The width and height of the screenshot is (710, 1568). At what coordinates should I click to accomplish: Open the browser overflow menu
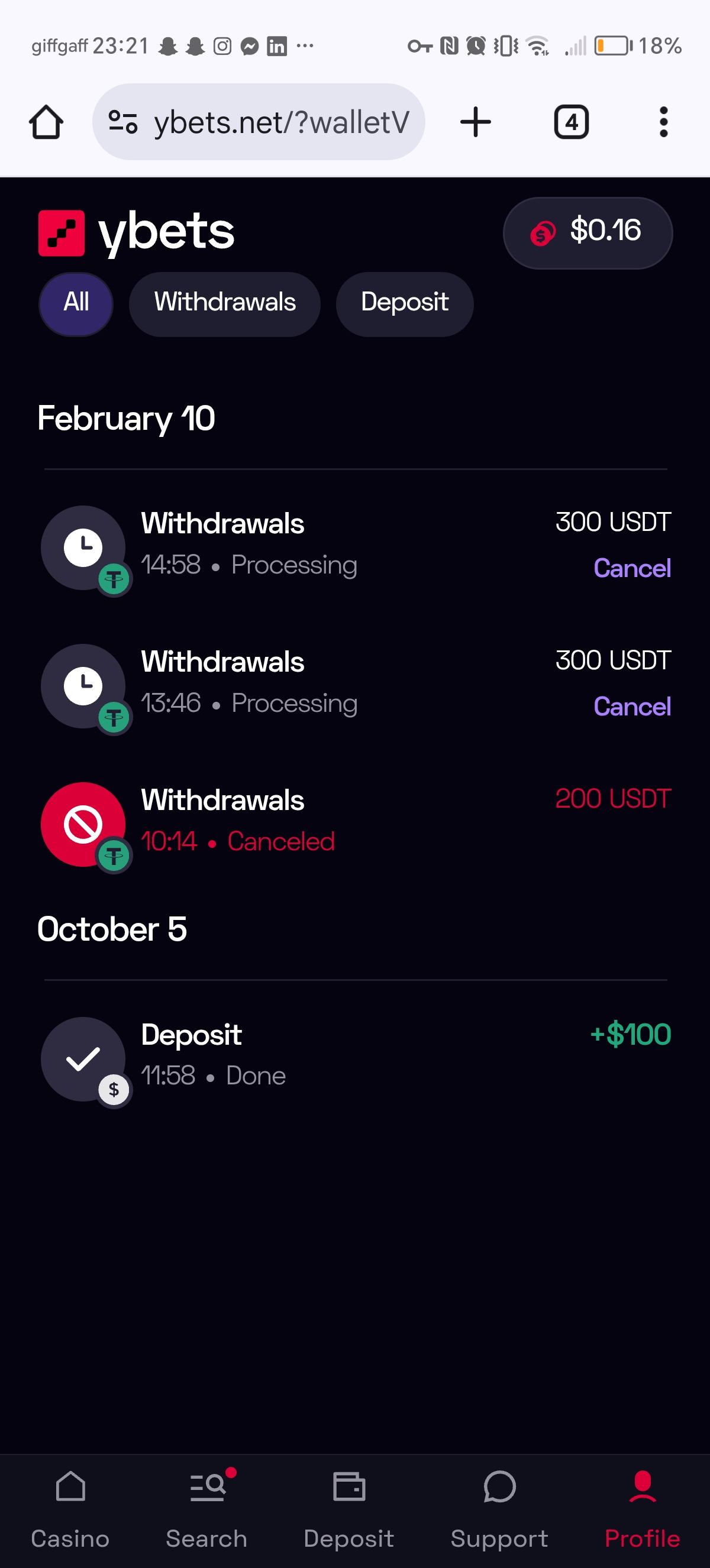[x=663, y=122]
